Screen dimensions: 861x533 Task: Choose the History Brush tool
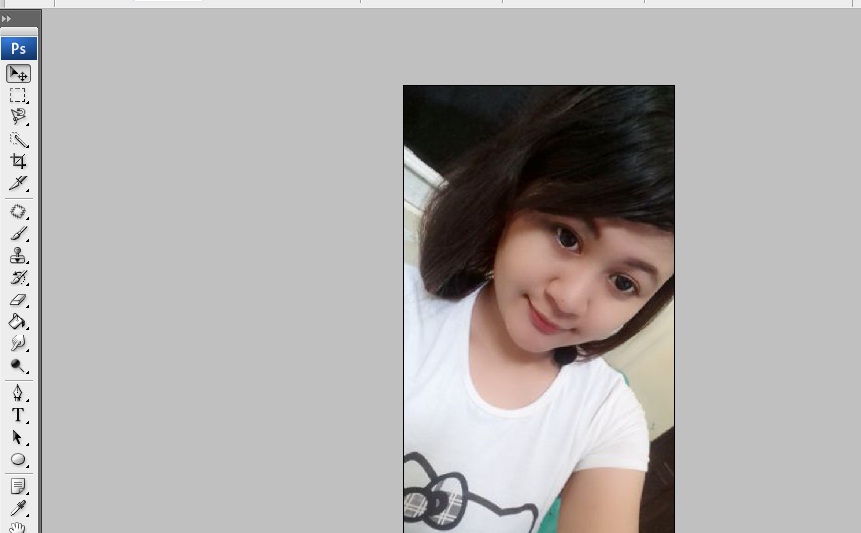[18, 277]
